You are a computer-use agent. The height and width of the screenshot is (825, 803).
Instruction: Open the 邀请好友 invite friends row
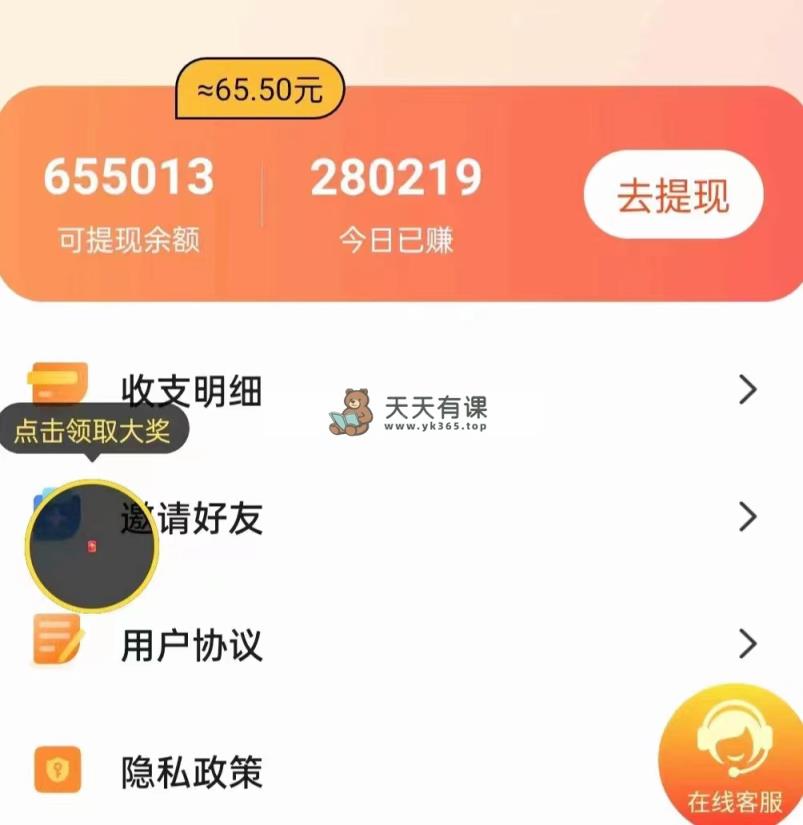point(400,518)
